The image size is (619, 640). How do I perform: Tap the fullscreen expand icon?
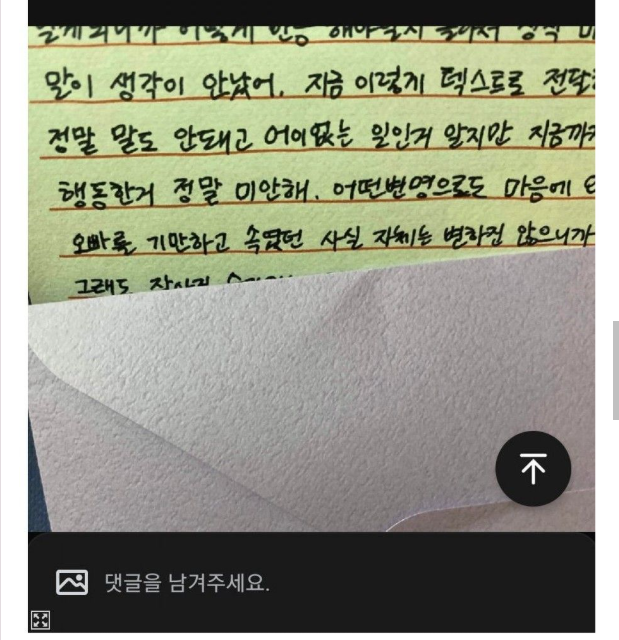coord(40,620)
